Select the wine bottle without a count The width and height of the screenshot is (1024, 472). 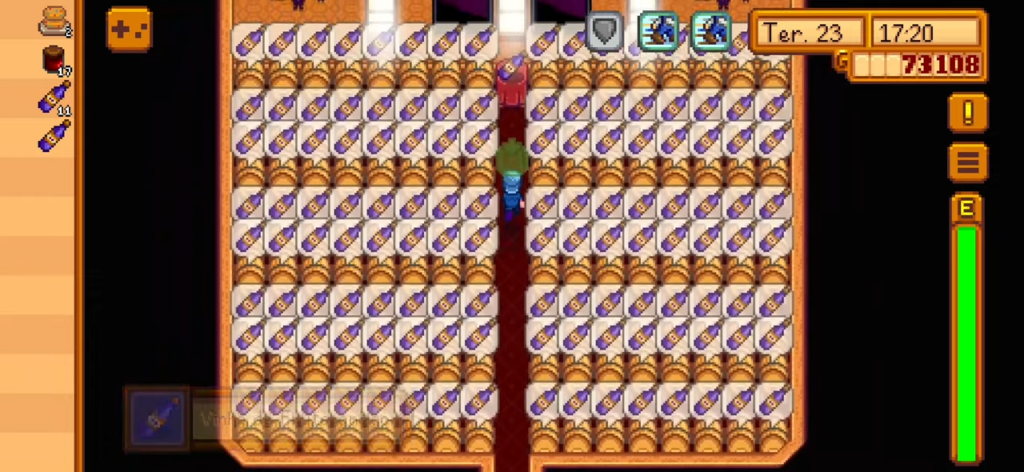[54, 135]
